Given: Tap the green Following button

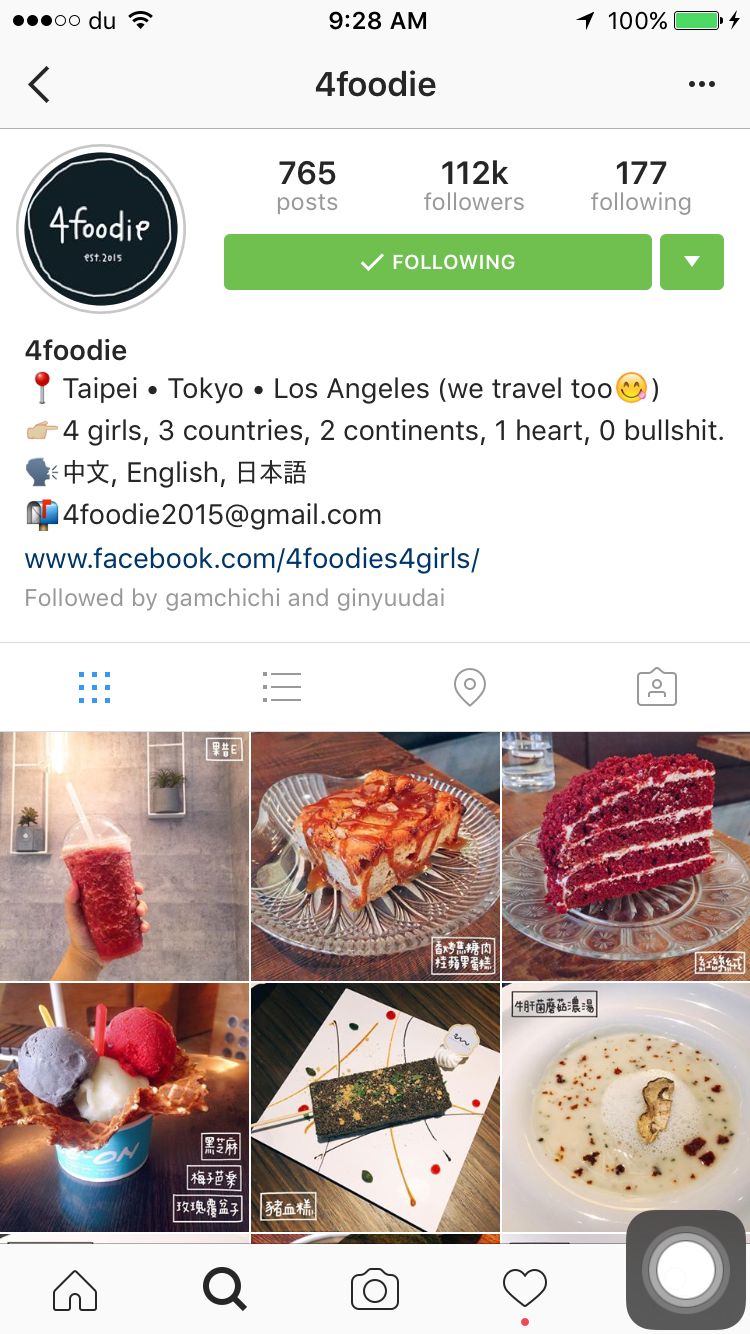Looking at the screenshot, I should coord(438,262).
